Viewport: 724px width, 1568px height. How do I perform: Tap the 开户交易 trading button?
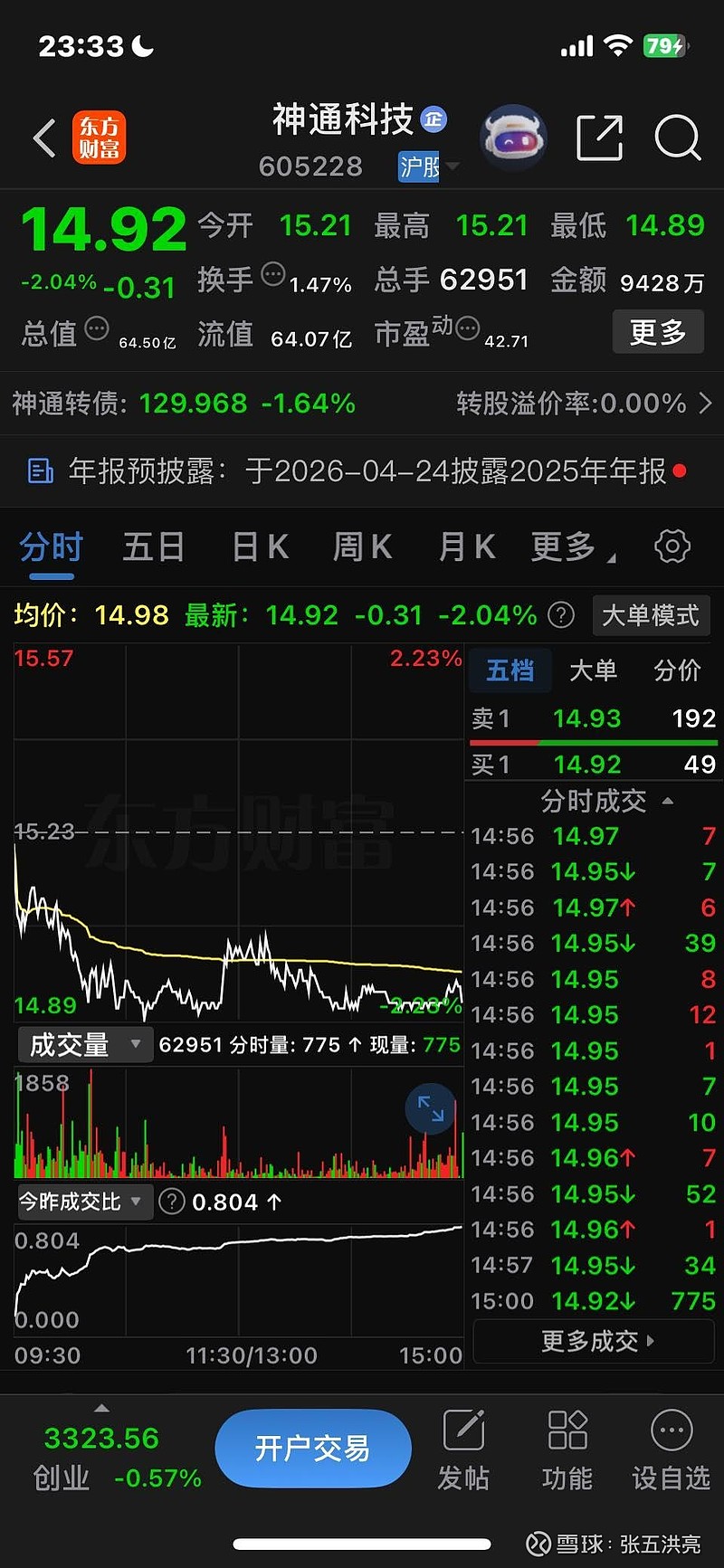(313, 1448)
